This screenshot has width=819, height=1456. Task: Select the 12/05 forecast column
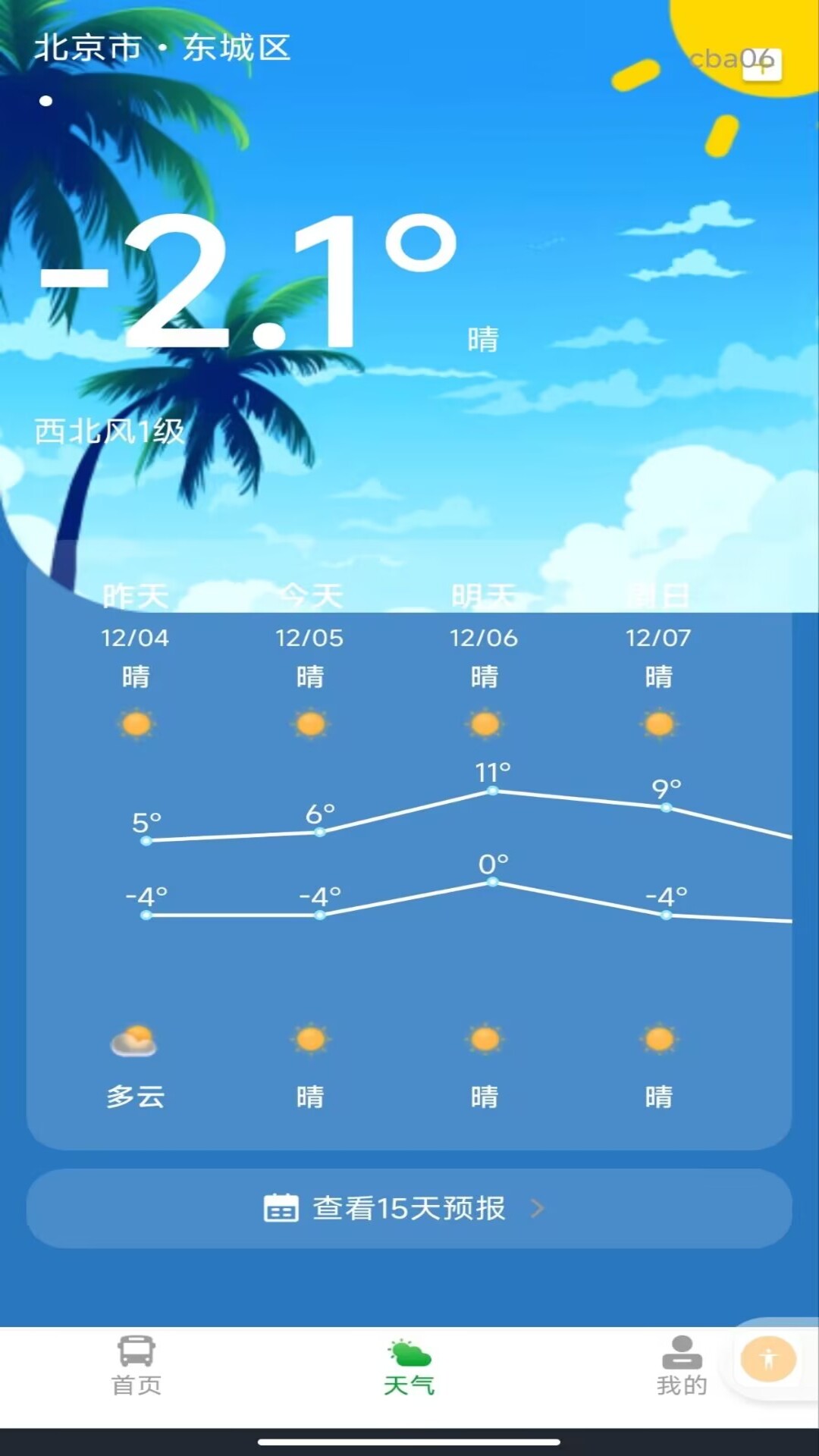pos(310,846)
